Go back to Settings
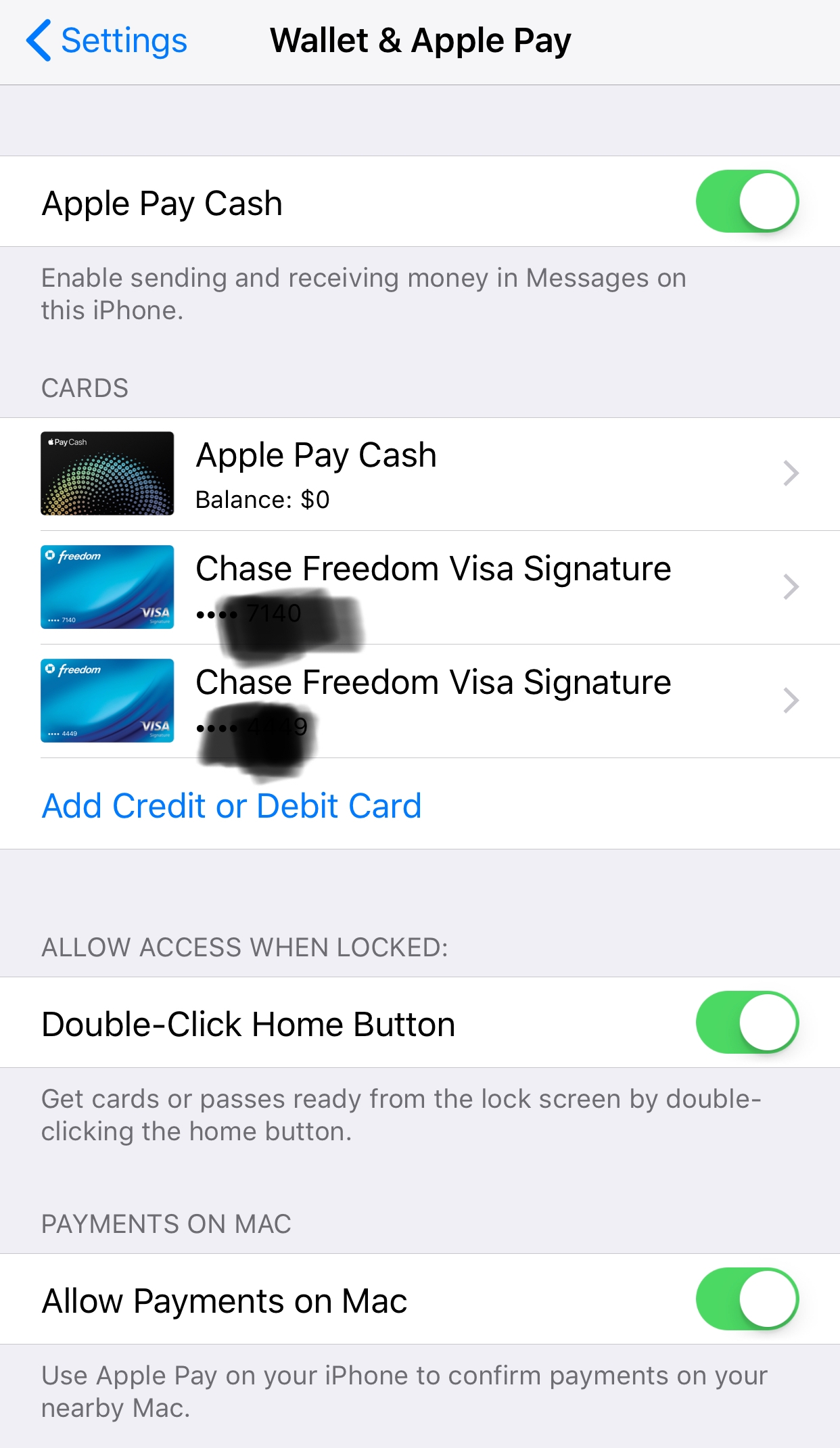The image size is (840, 1448). pos(107,41)
